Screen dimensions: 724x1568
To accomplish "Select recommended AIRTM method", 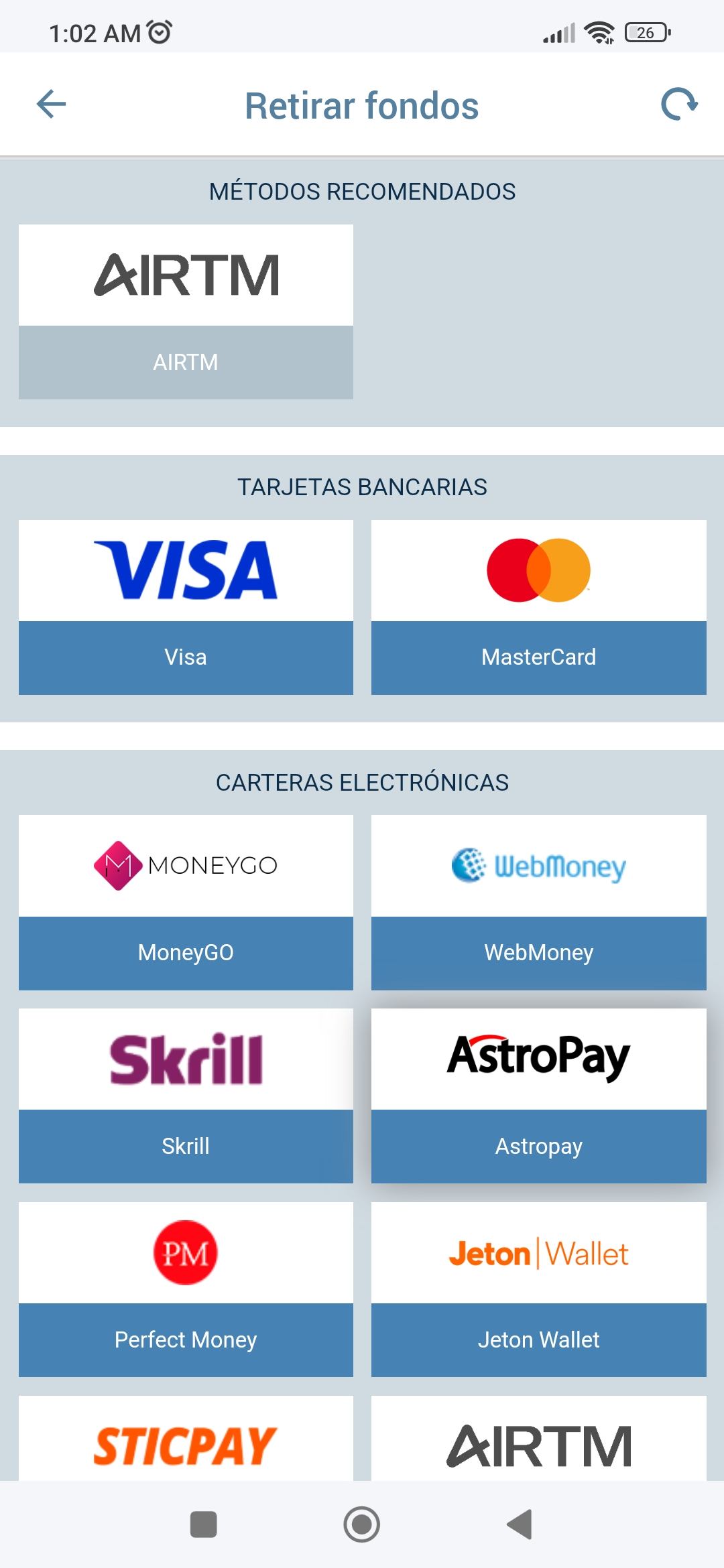I will click(186, 312).
